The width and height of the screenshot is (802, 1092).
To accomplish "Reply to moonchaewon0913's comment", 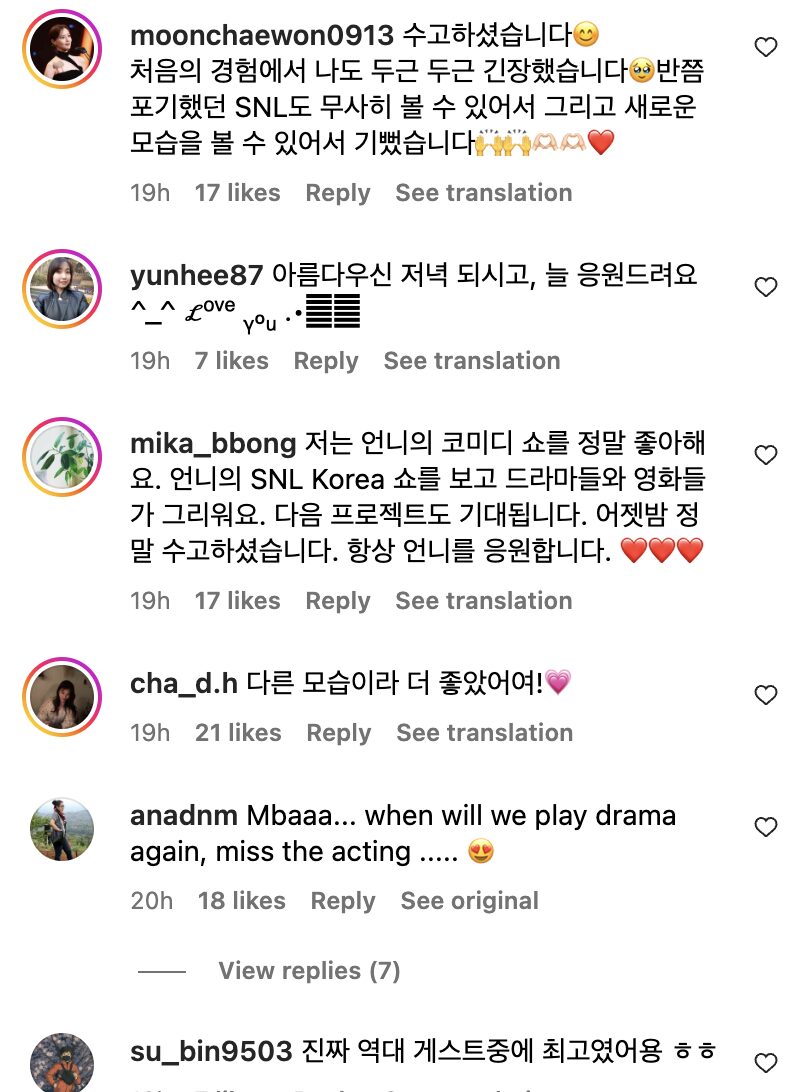I will point(337,193).
